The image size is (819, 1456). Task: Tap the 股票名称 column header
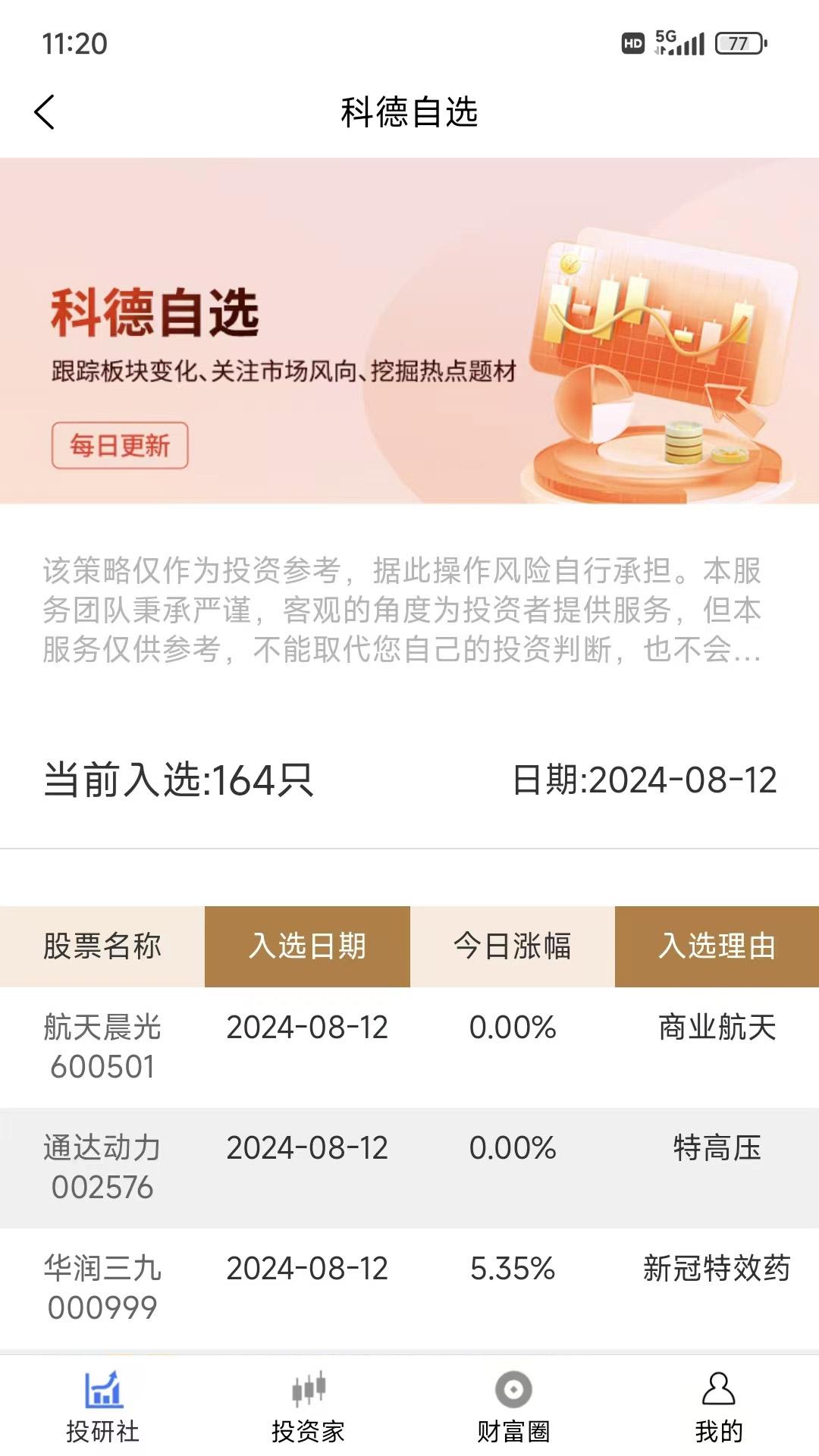[102, 946]
